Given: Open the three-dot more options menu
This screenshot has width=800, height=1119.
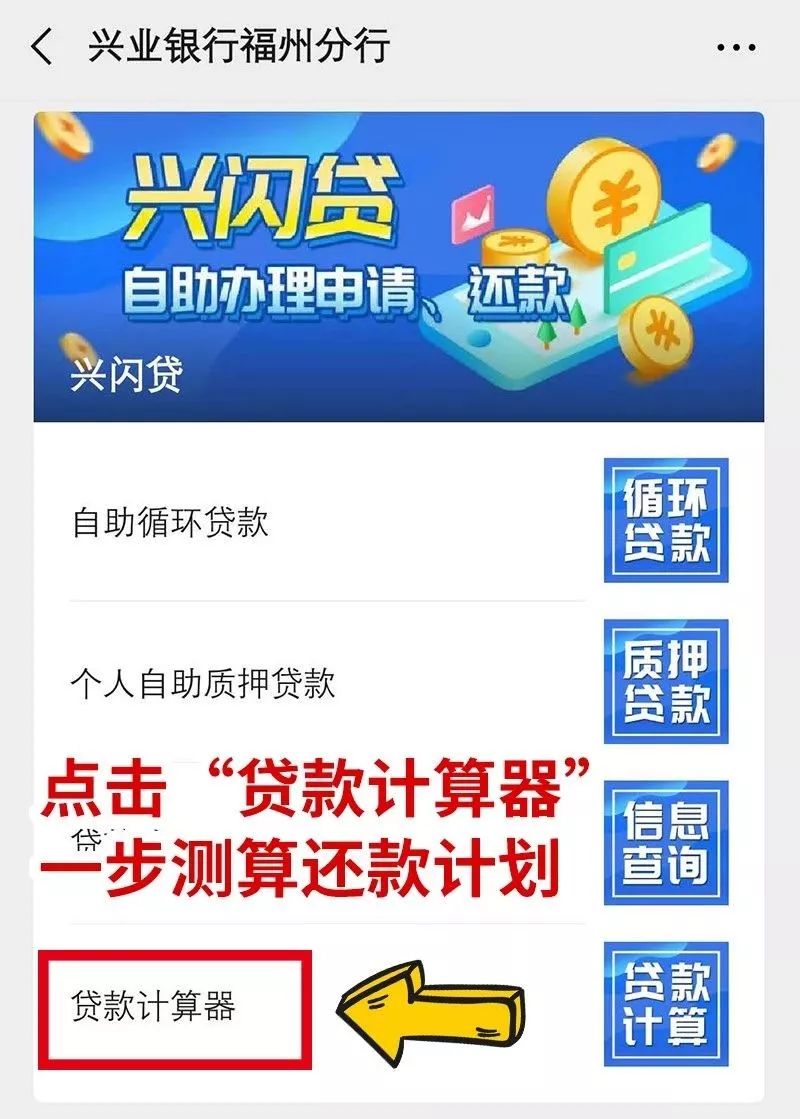Looking at the screenshot, I should pyautogui.click(x=736, y=47).
